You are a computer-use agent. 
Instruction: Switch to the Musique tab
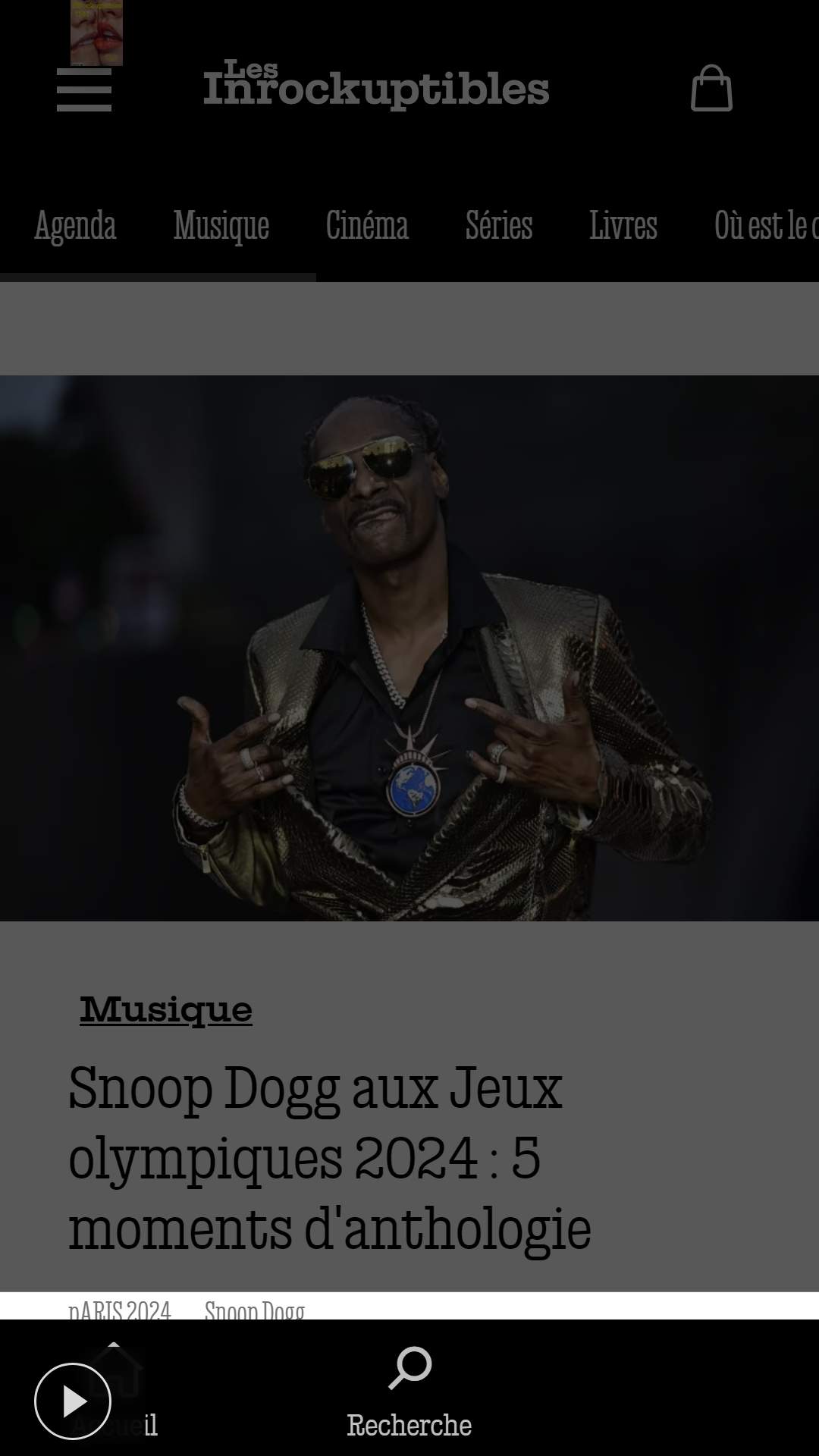(221, 225)
